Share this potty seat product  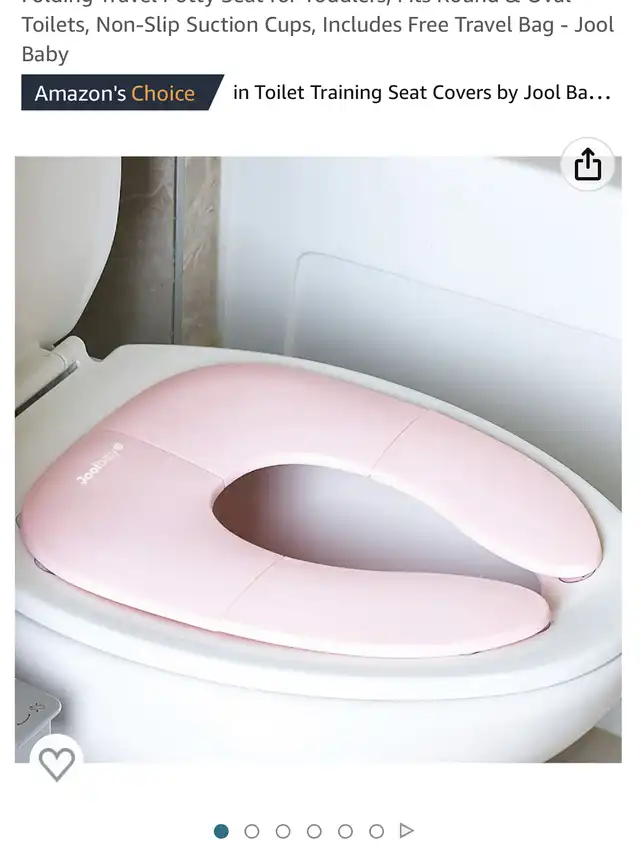click(588, 165)
